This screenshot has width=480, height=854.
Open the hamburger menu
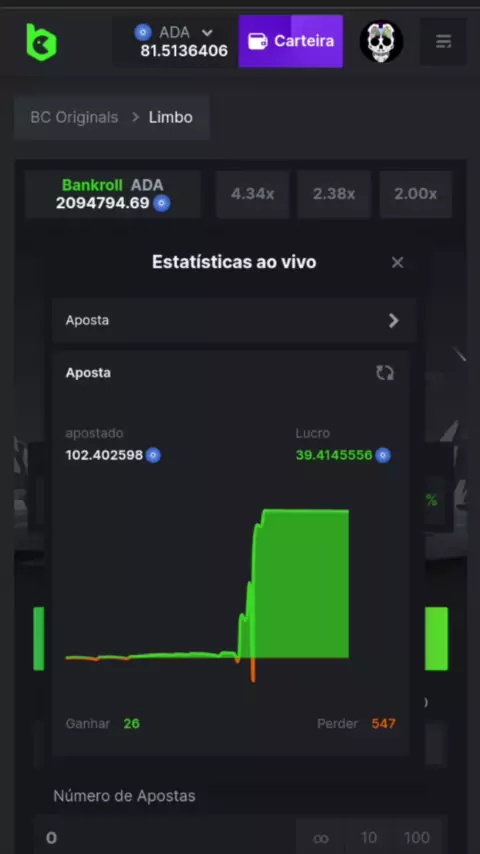443,41
